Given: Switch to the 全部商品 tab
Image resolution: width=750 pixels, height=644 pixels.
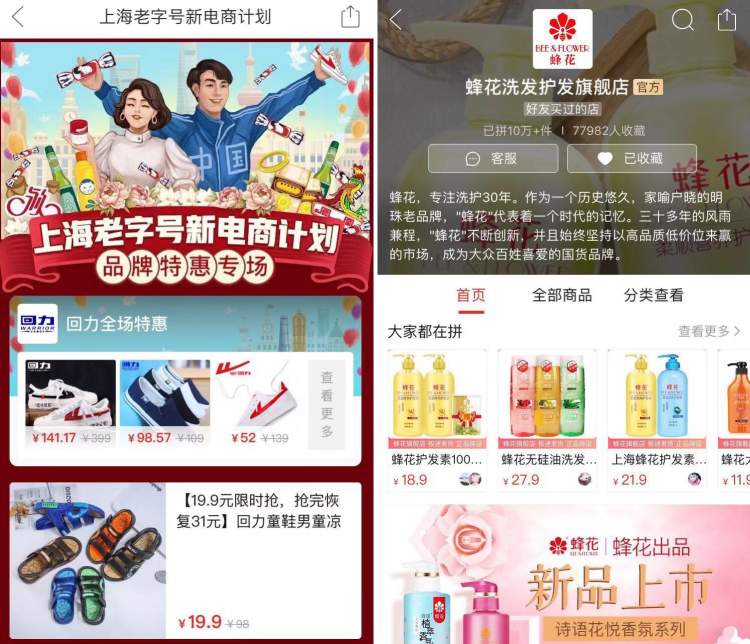Looking at the screenshot, I should click(x=562, y=295).
